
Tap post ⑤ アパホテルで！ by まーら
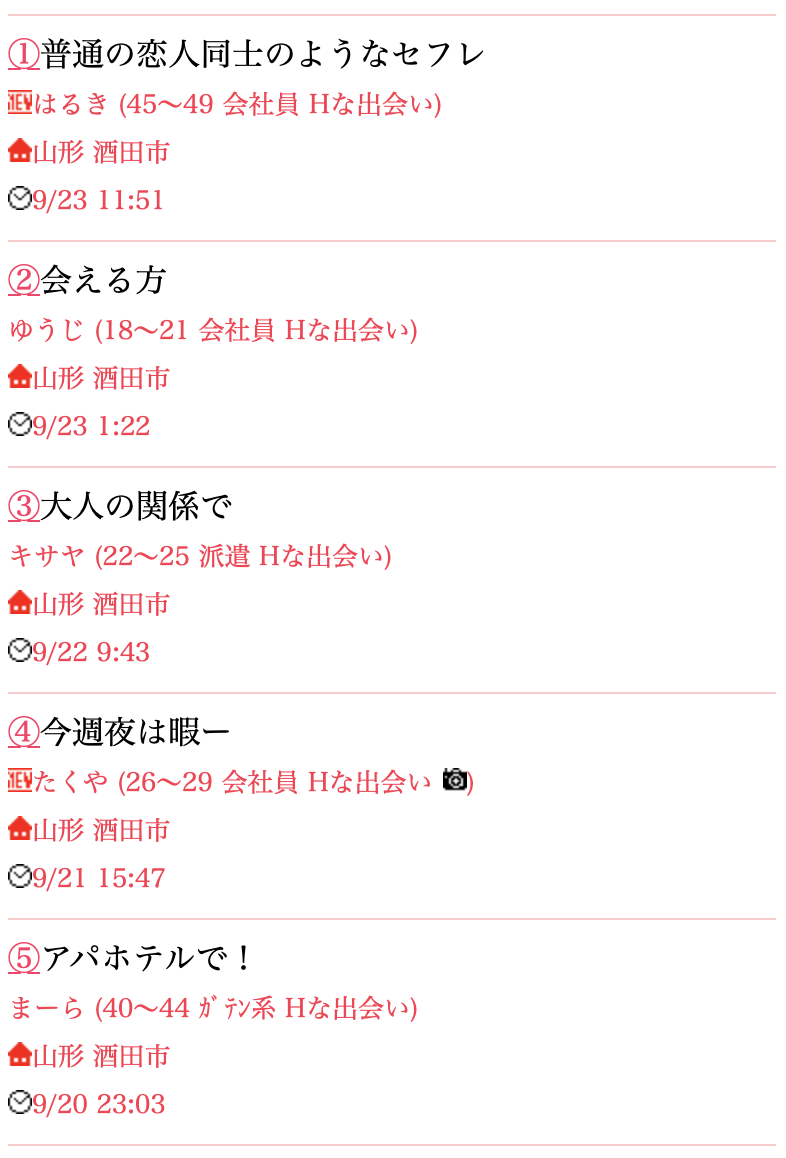(x=132, y=959)
